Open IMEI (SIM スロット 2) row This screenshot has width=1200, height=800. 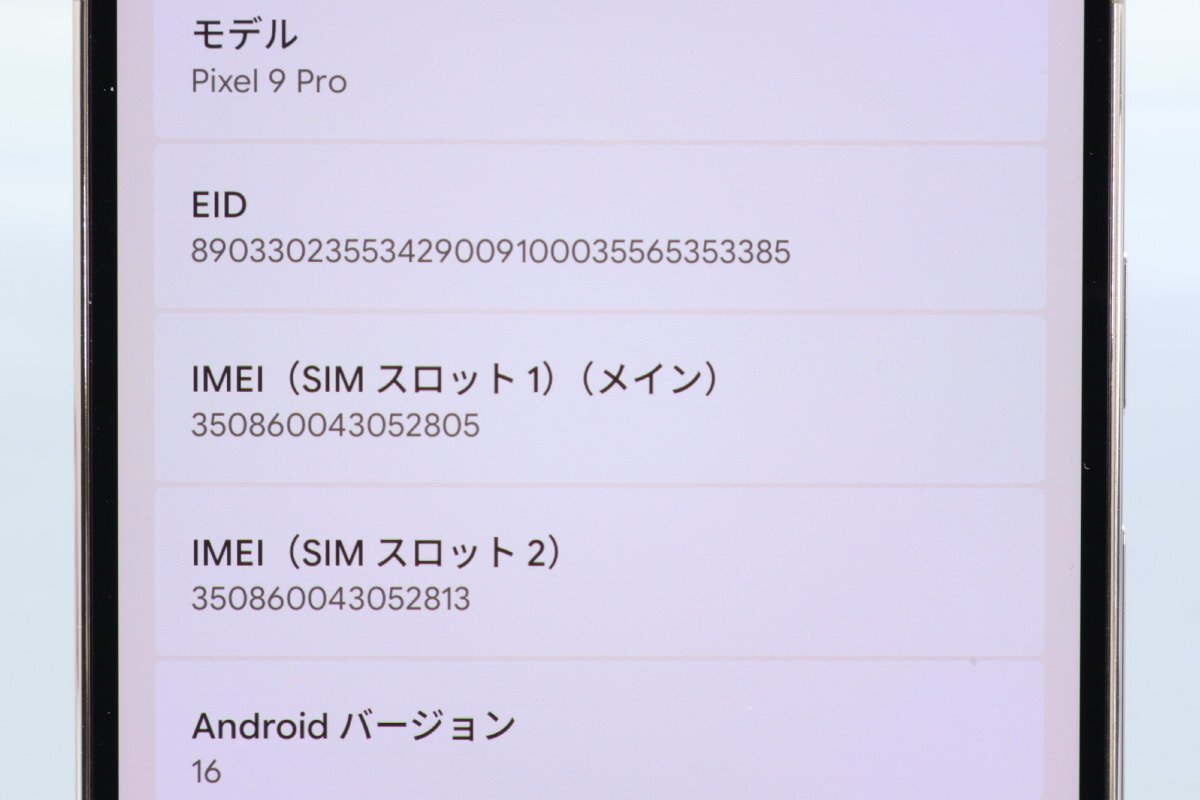(x=598, y=573)
